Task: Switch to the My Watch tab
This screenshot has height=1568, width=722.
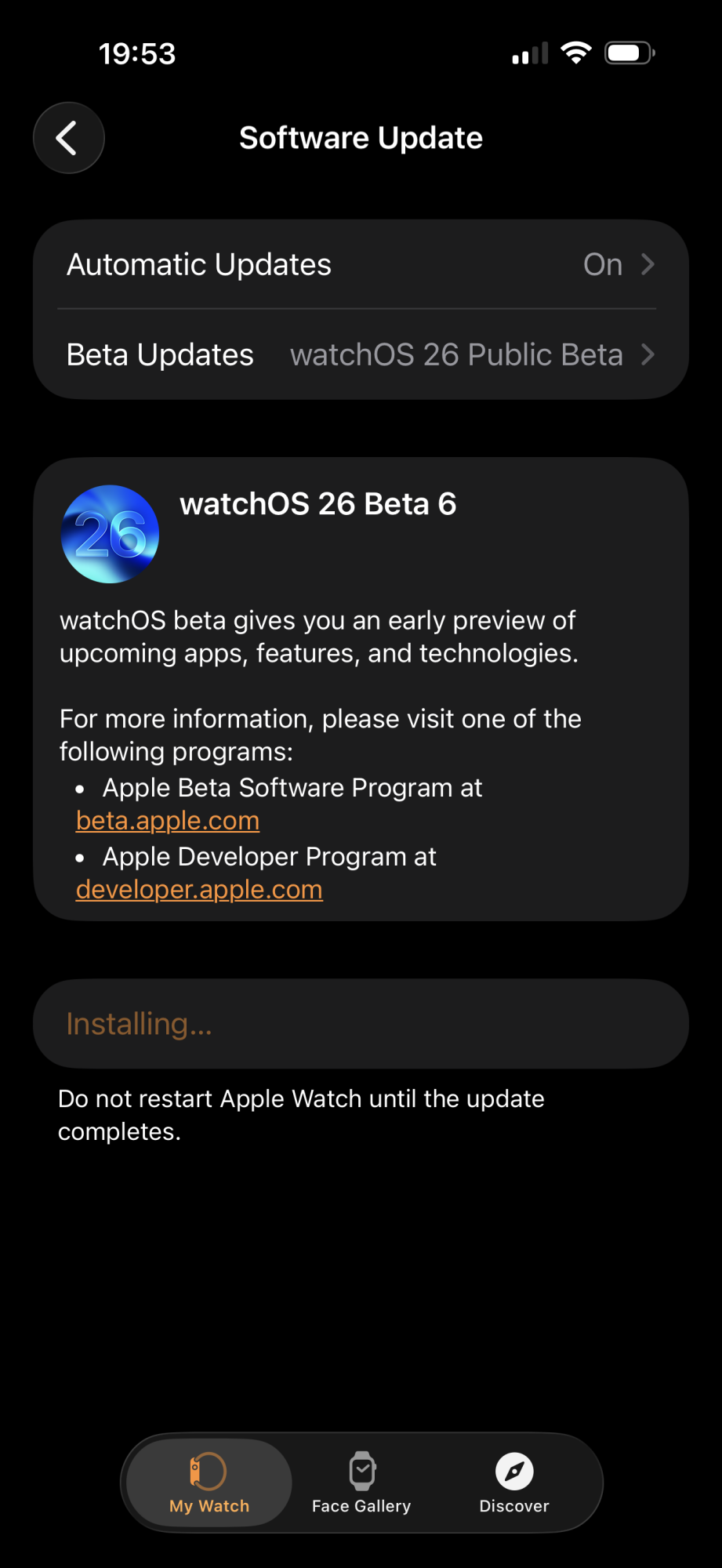Action: [209, 1483]
